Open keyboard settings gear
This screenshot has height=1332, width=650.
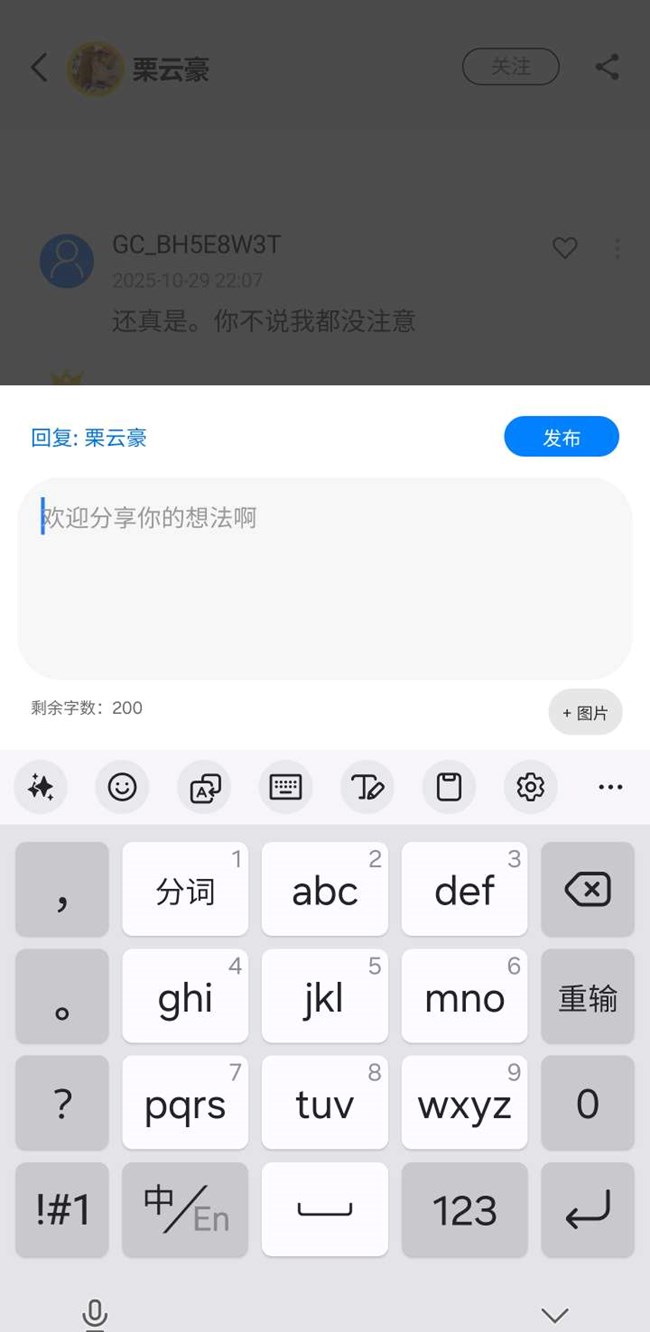(530, 787)
